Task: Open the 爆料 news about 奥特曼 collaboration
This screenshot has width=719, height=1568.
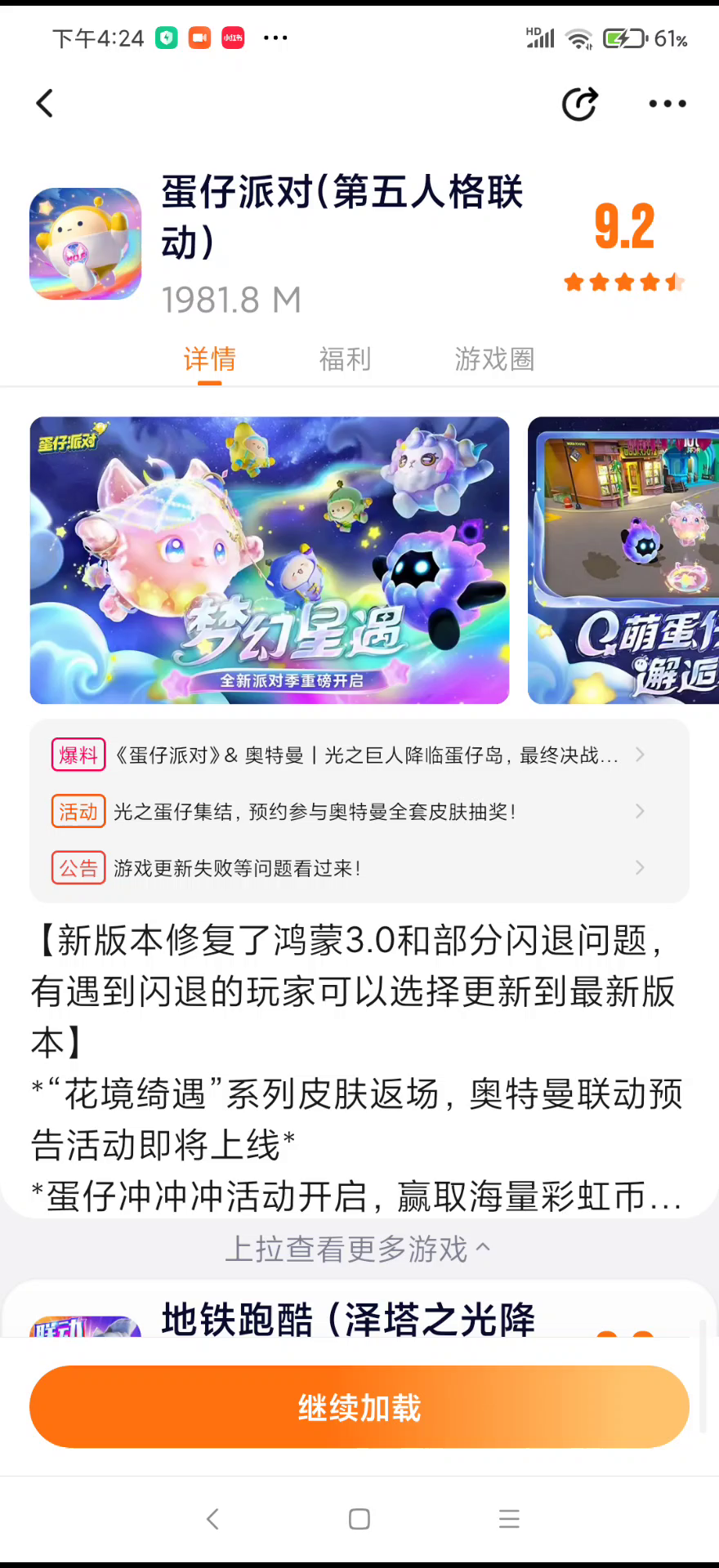Action: coord(359,755)
